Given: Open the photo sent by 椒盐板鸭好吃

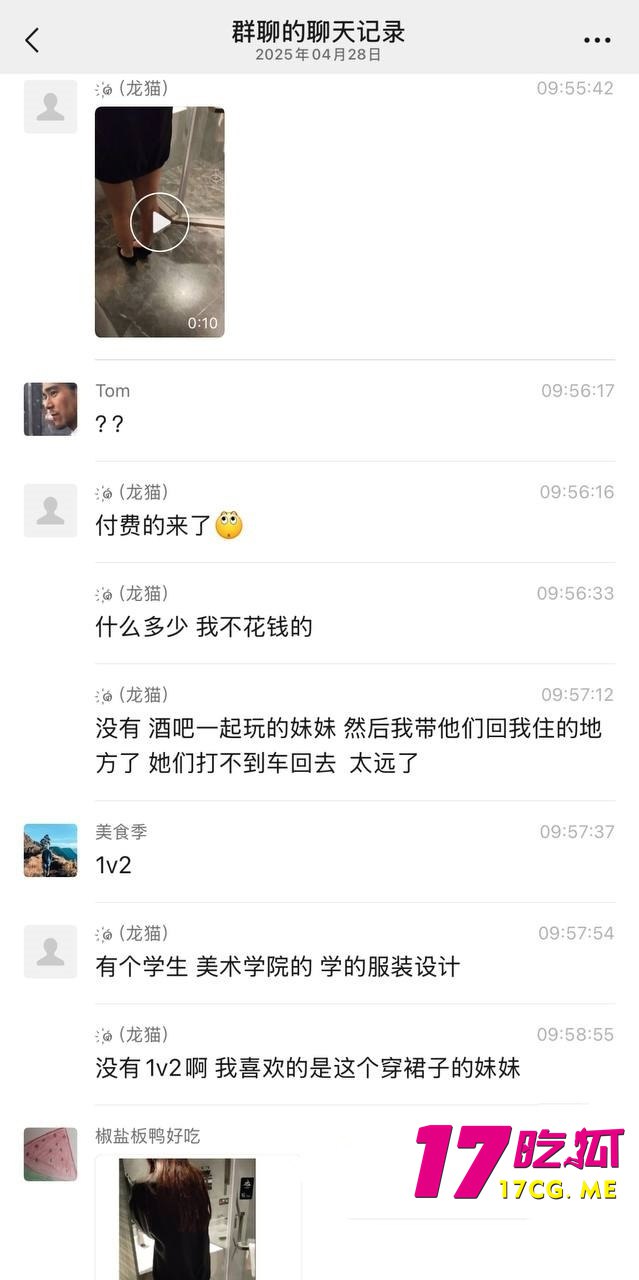Looking at the screenshot, I should coord(187,1218).
